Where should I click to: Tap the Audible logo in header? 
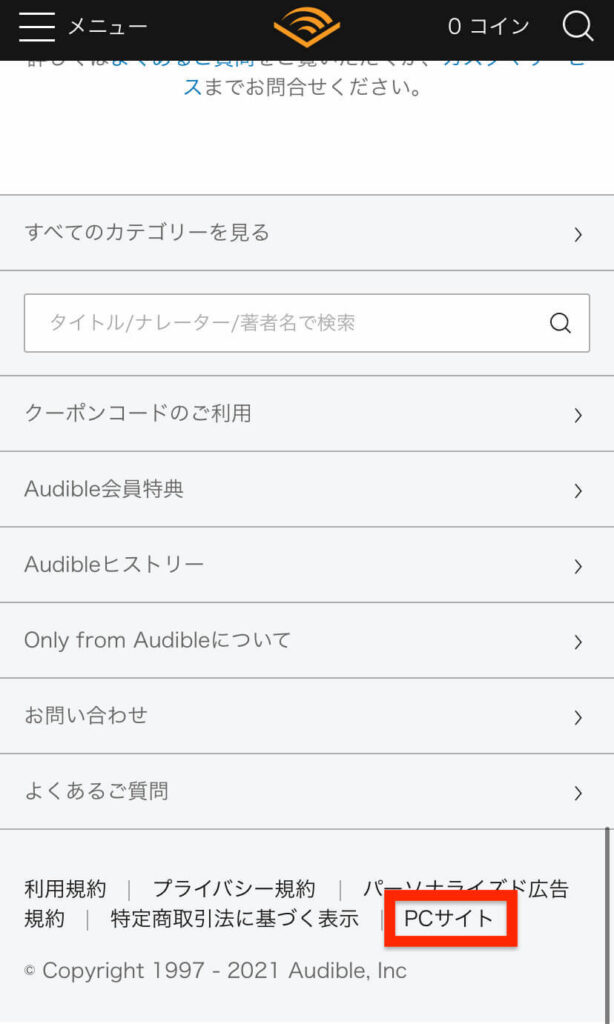306,27
